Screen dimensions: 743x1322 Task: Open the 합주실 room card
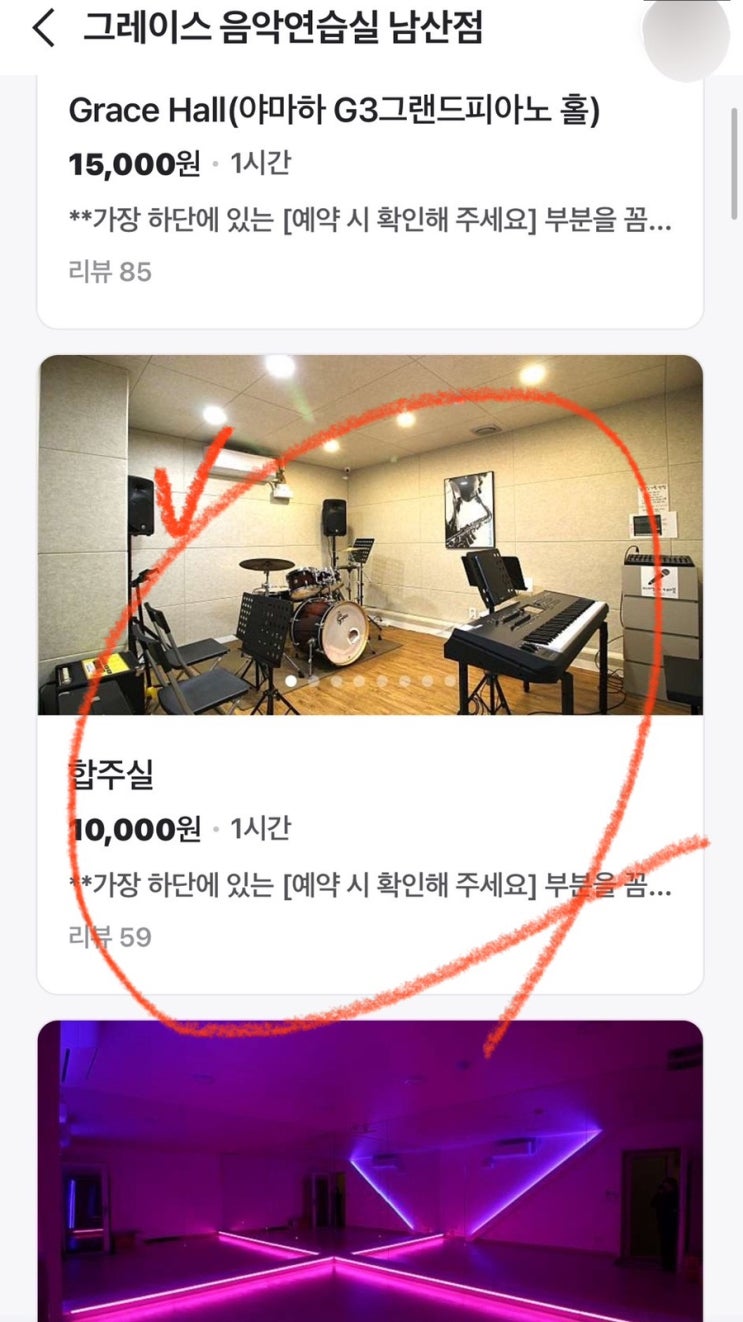point(370,674)
